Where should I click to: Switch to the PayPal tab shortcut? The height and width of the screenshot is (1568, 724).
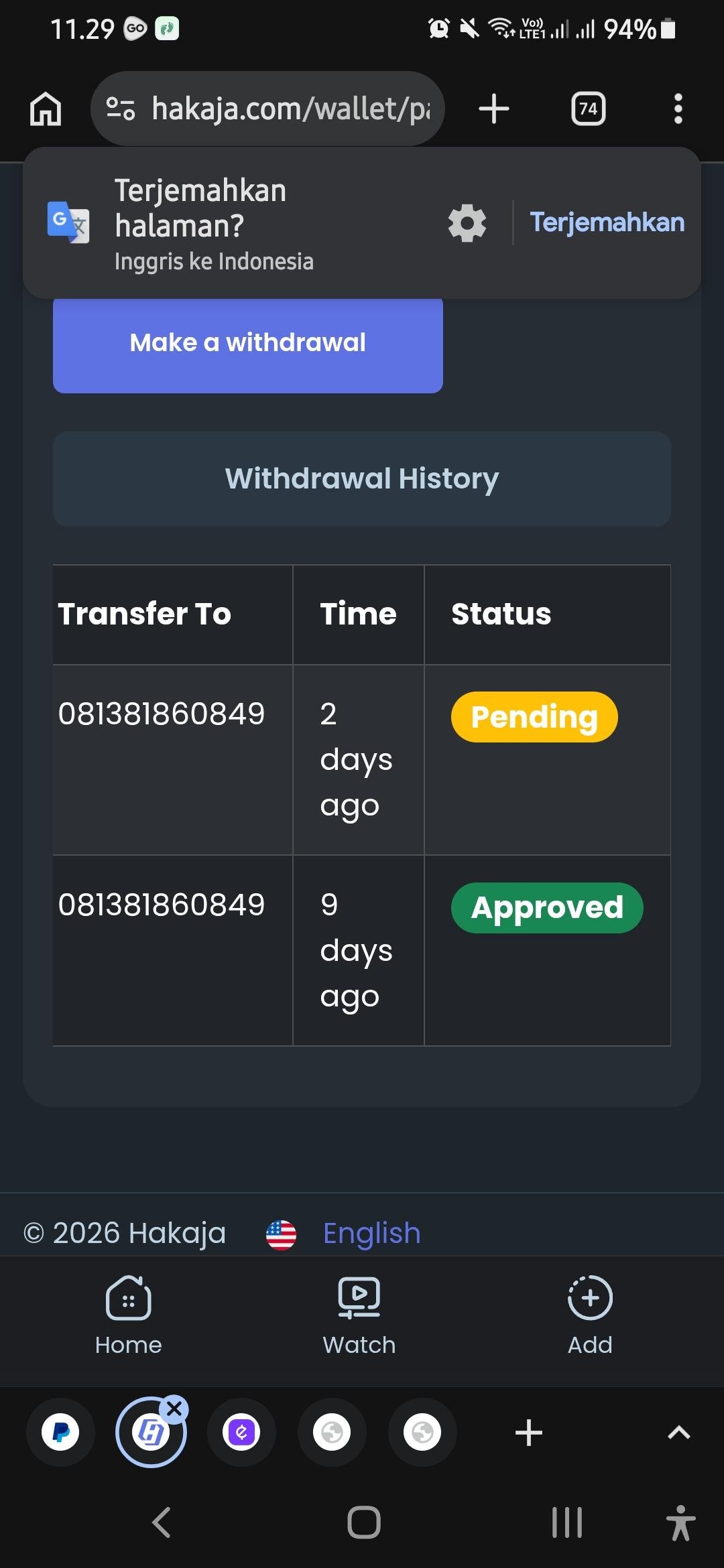60,1433
